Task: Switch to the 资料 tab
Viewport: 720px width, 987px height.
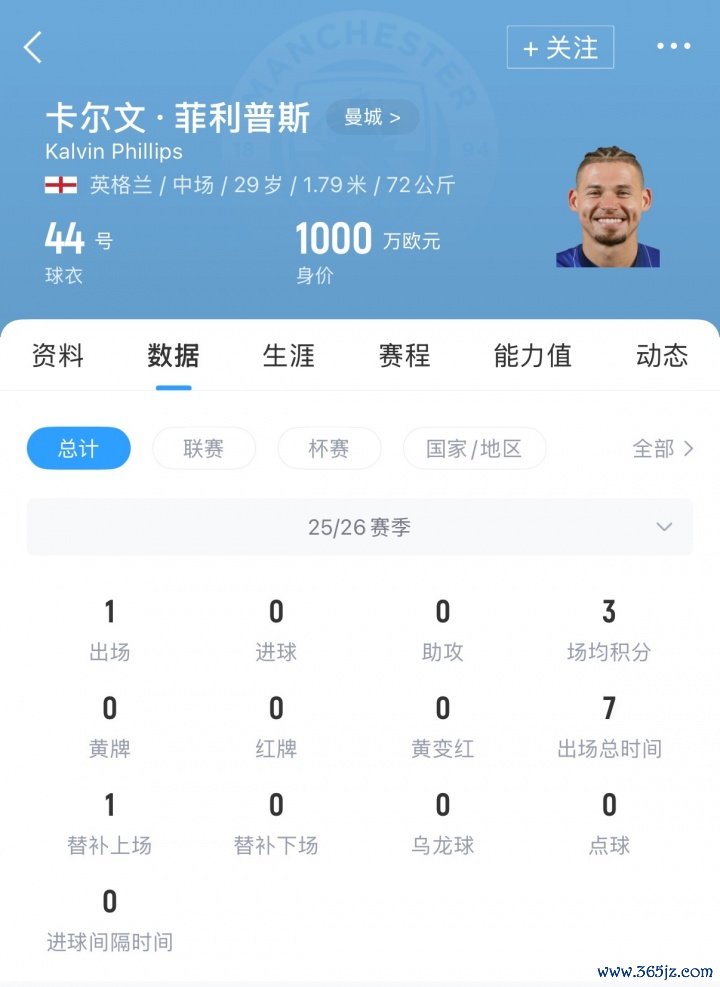Action: click(58, 355)
